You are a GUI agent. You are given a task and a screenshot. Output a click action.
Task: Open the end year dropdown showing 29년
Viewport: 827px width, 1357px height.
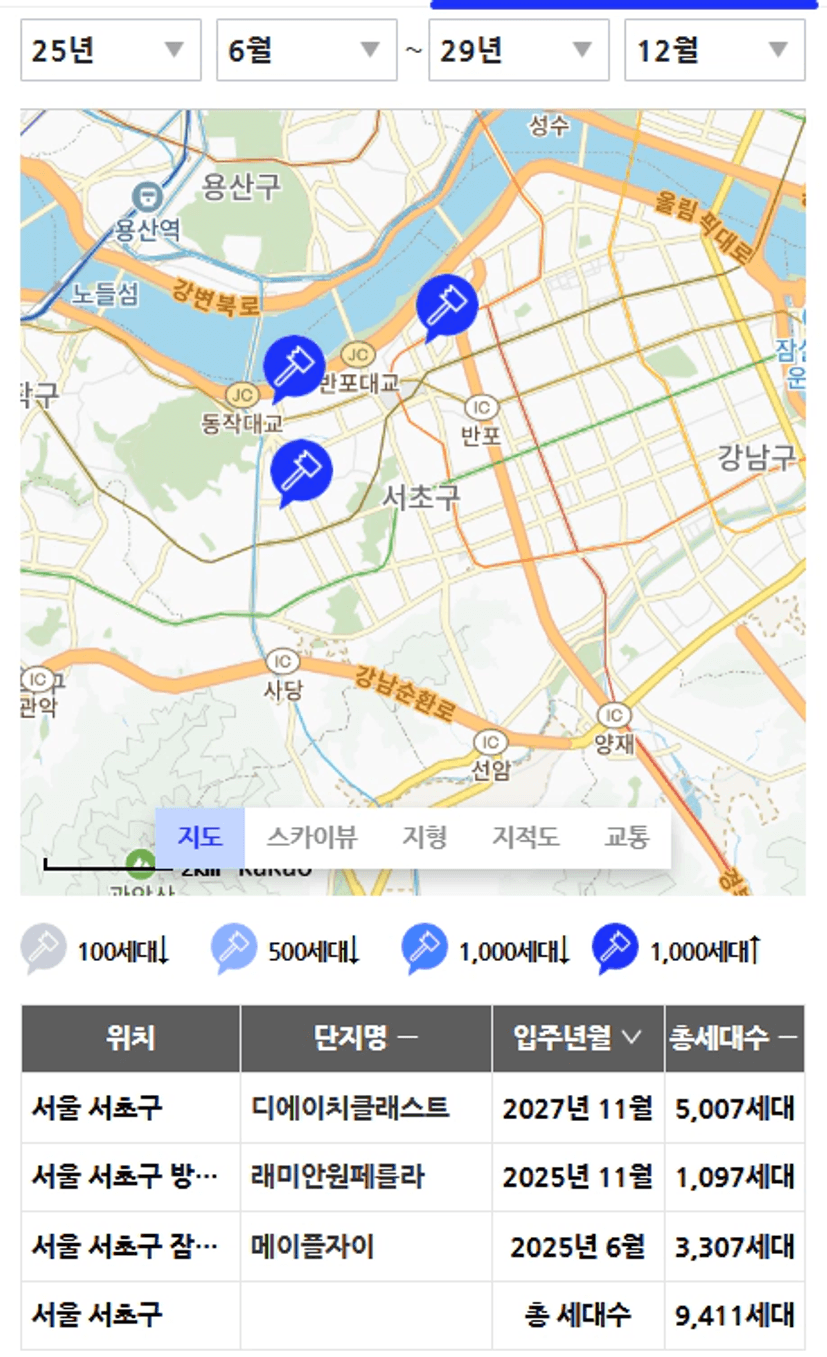[519, 49]
